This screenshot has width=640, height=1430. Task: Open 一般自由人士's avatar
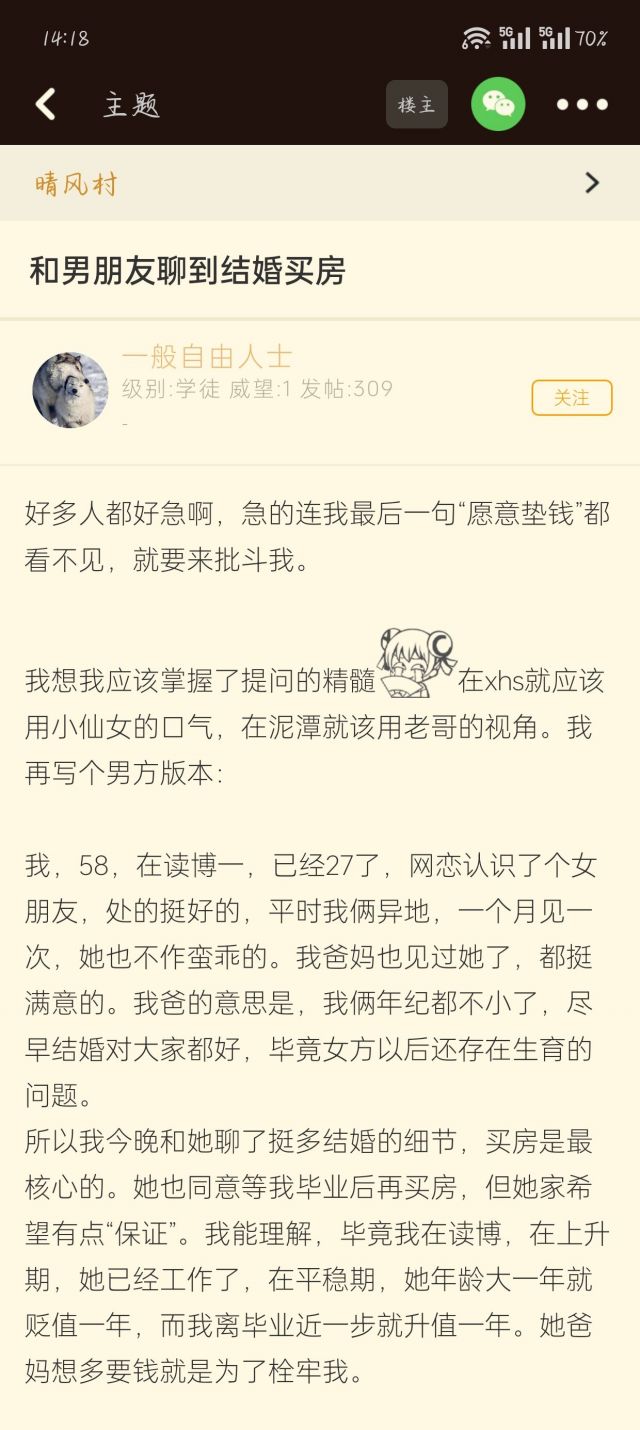pos(70,390)
